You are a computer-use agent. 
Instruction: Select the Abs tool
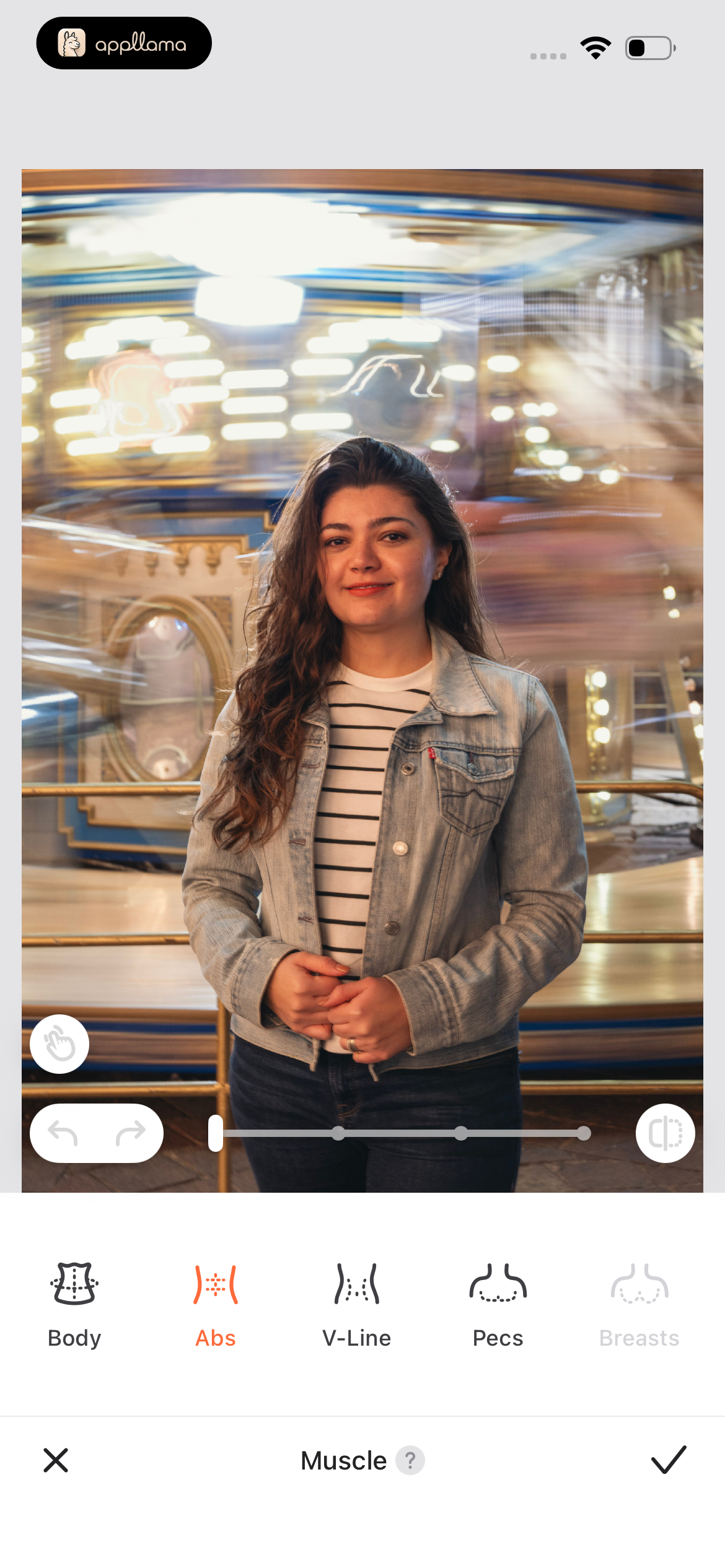(216, 1304)
